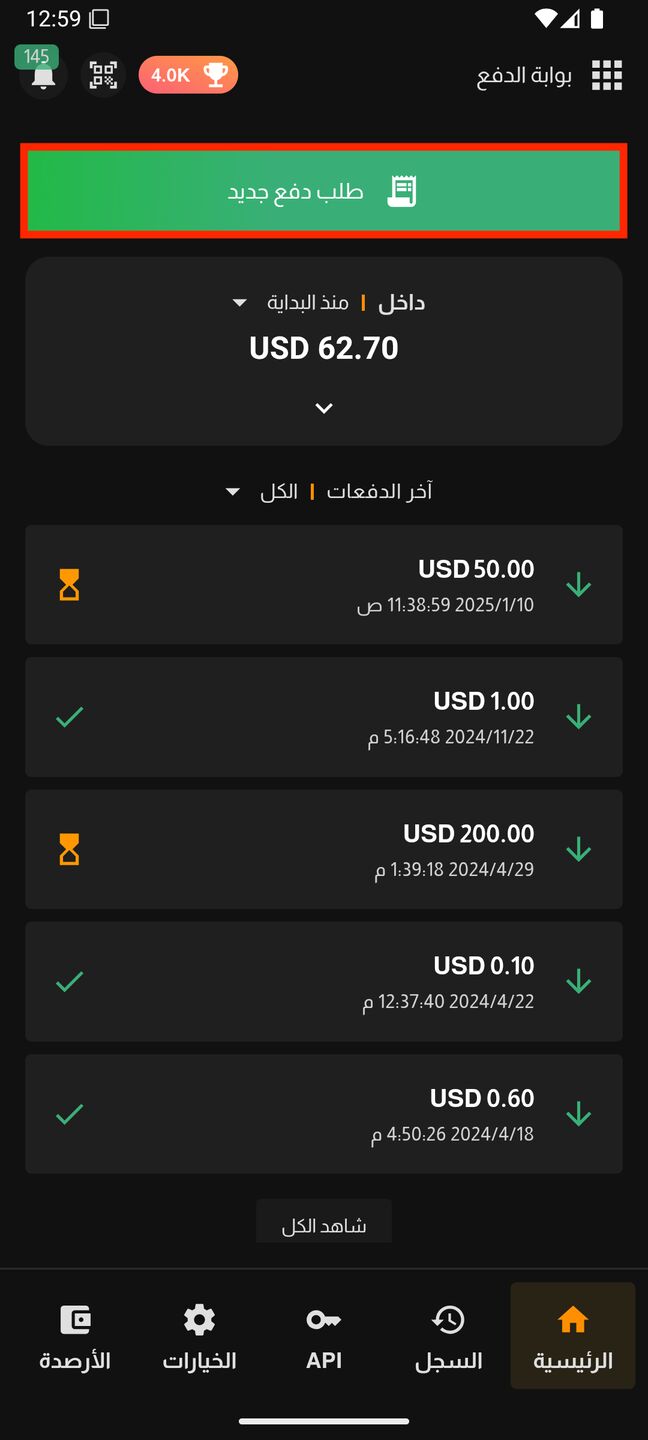Expand the USD 62.70 incoming summary card
The height and width of the screenshot is (1440, 648).
click(x=324, y=408)
